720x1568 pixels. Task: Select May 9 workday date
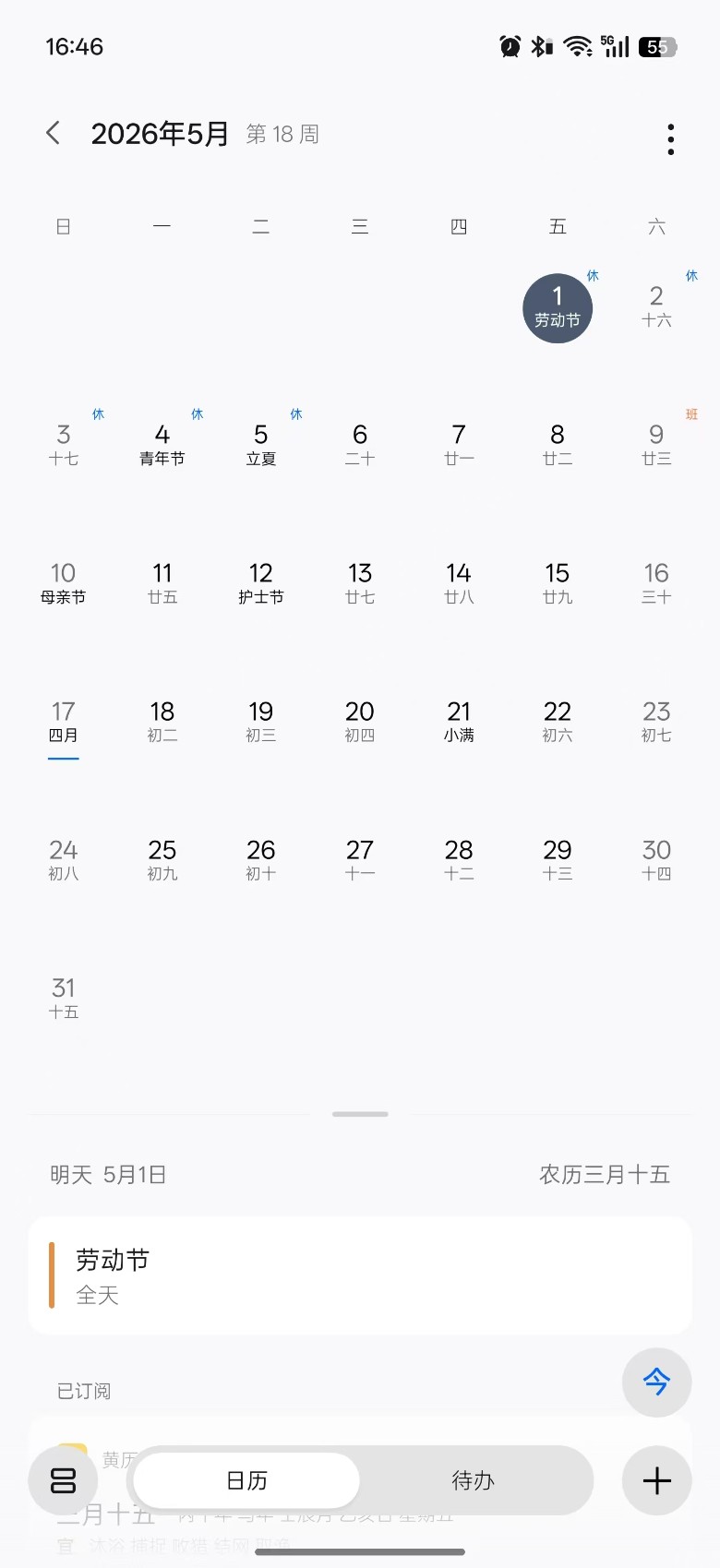pos(656,444)
